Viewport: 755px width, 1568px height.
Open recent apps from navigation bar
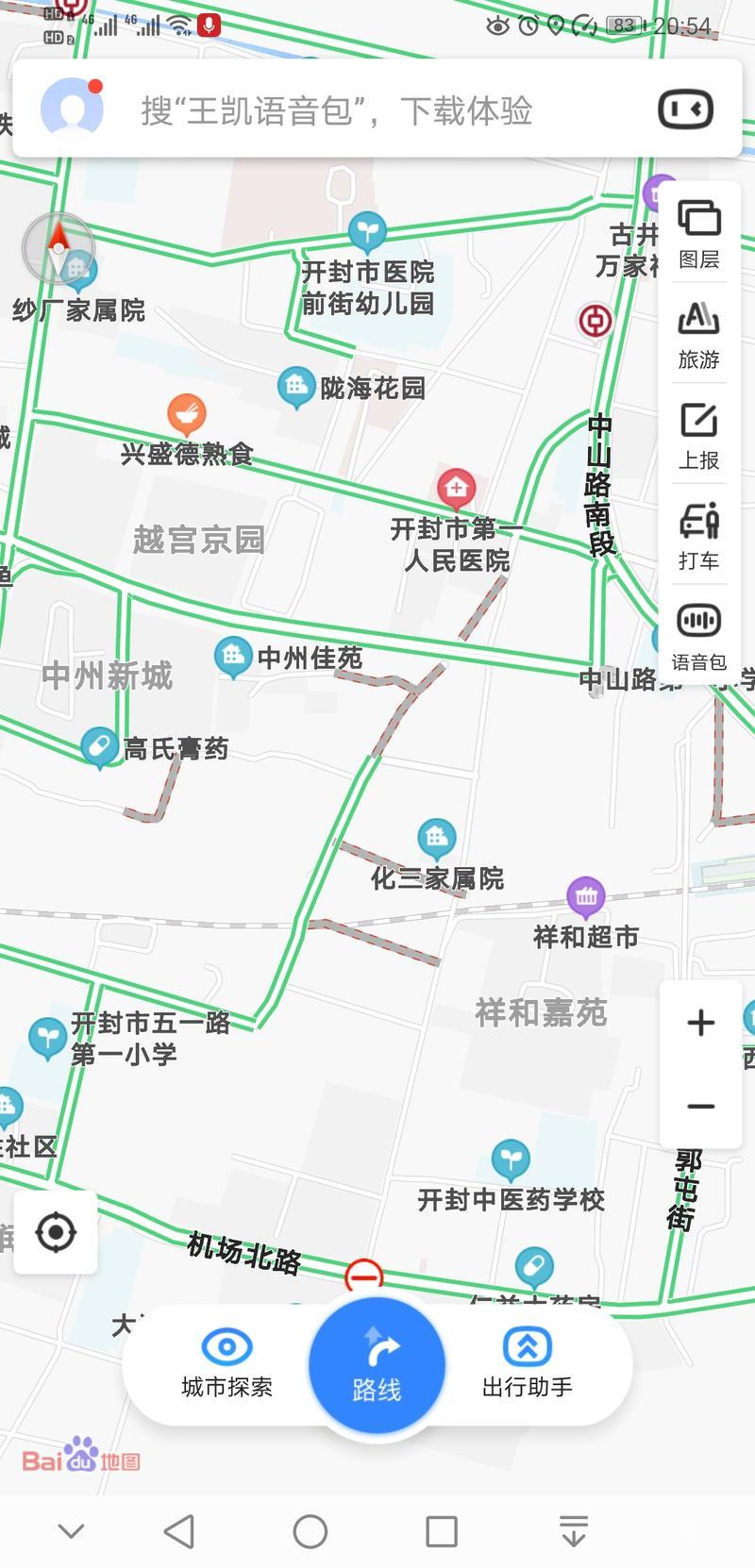click(x=441, y=1531)
